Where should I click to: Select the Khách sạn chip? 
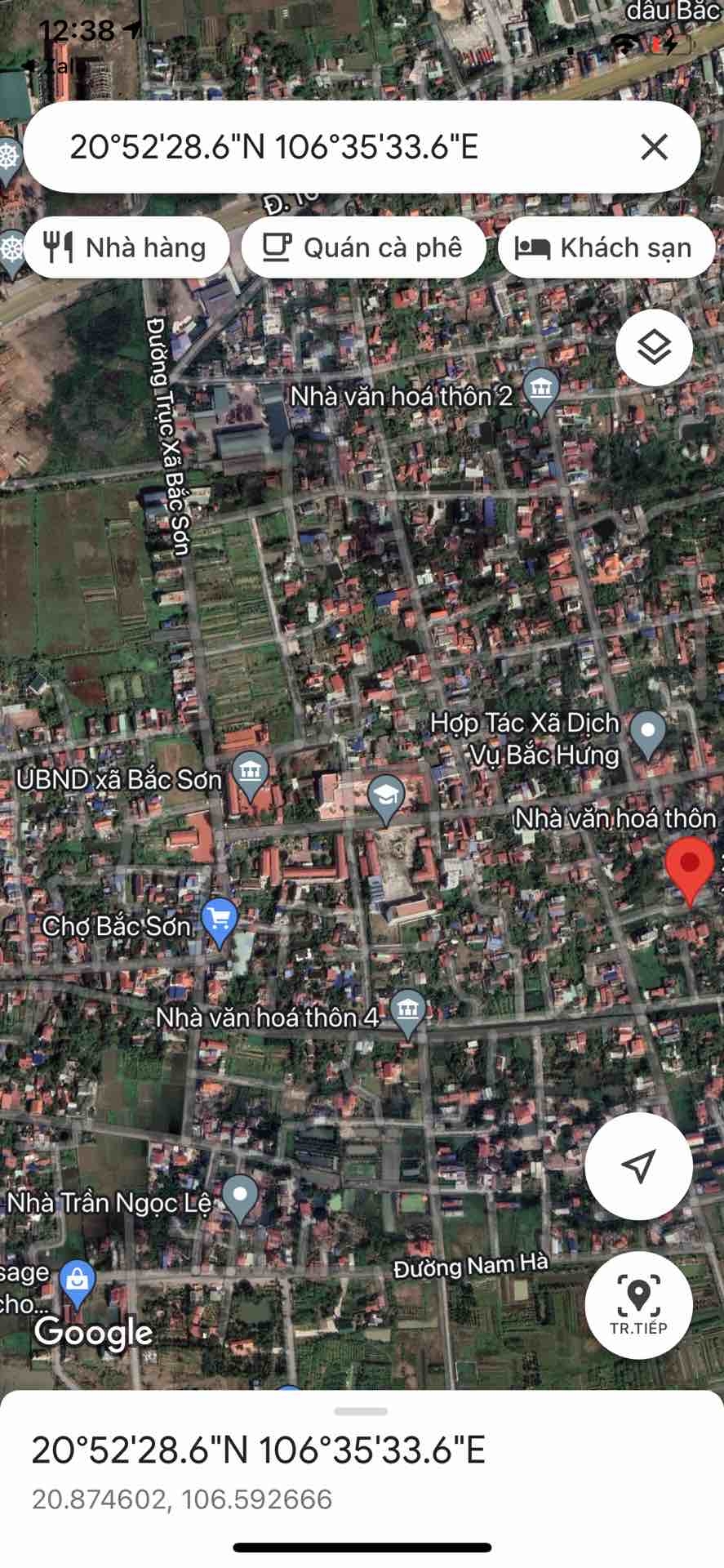pyautogui.click(x=606, y=247)
